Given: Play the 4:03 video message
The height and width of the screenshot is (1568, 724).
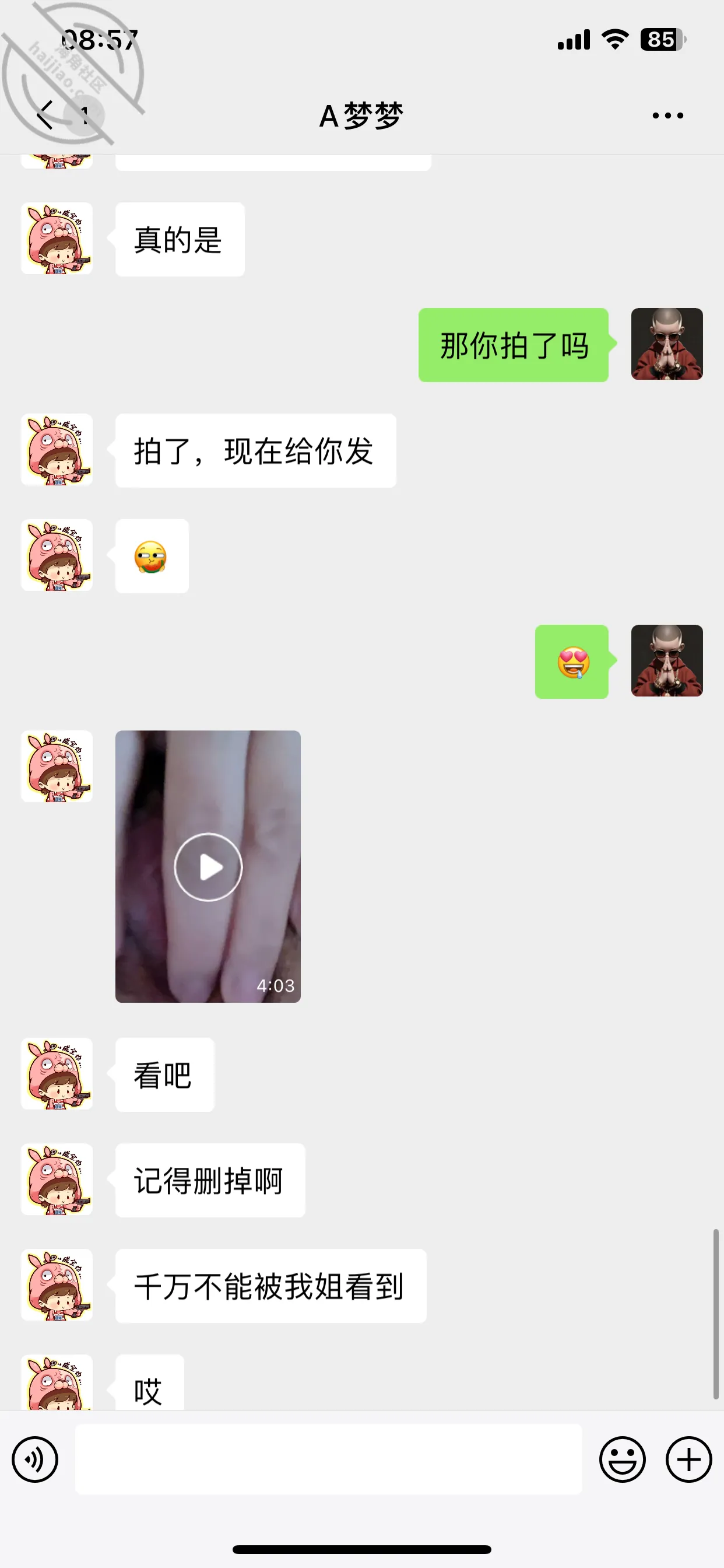Looking at the screenshot, I should point(208,866).
